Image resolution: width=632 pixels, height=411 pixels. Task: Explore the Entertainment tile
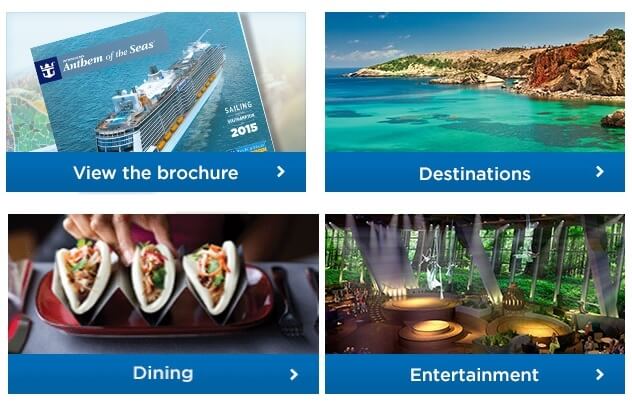click(x=475, y=375)
